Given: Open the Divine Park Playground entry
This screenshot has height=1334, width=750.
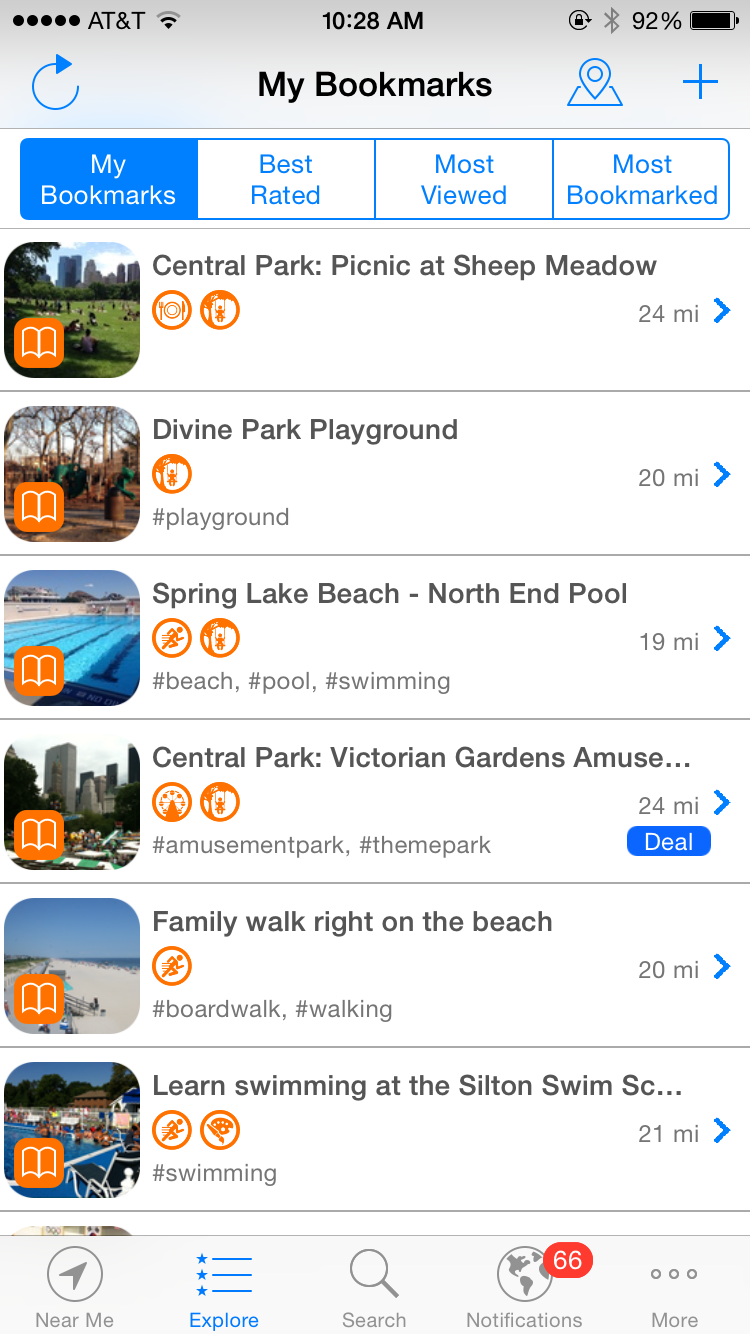Looking at the screenshot, I should [305, 430].
